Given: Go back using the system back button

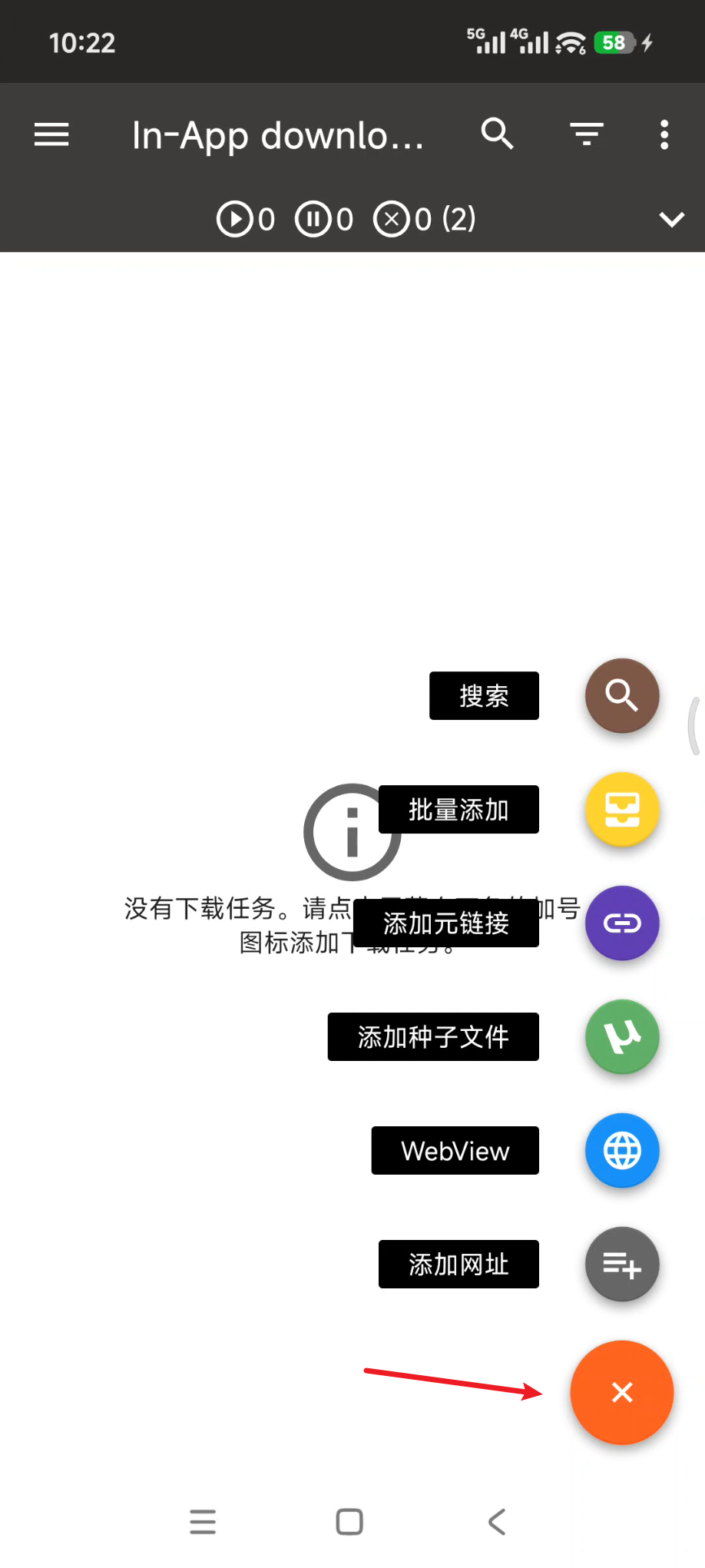Looking at the screenshot, I should pyautogui.click(x=497, y=1521).
